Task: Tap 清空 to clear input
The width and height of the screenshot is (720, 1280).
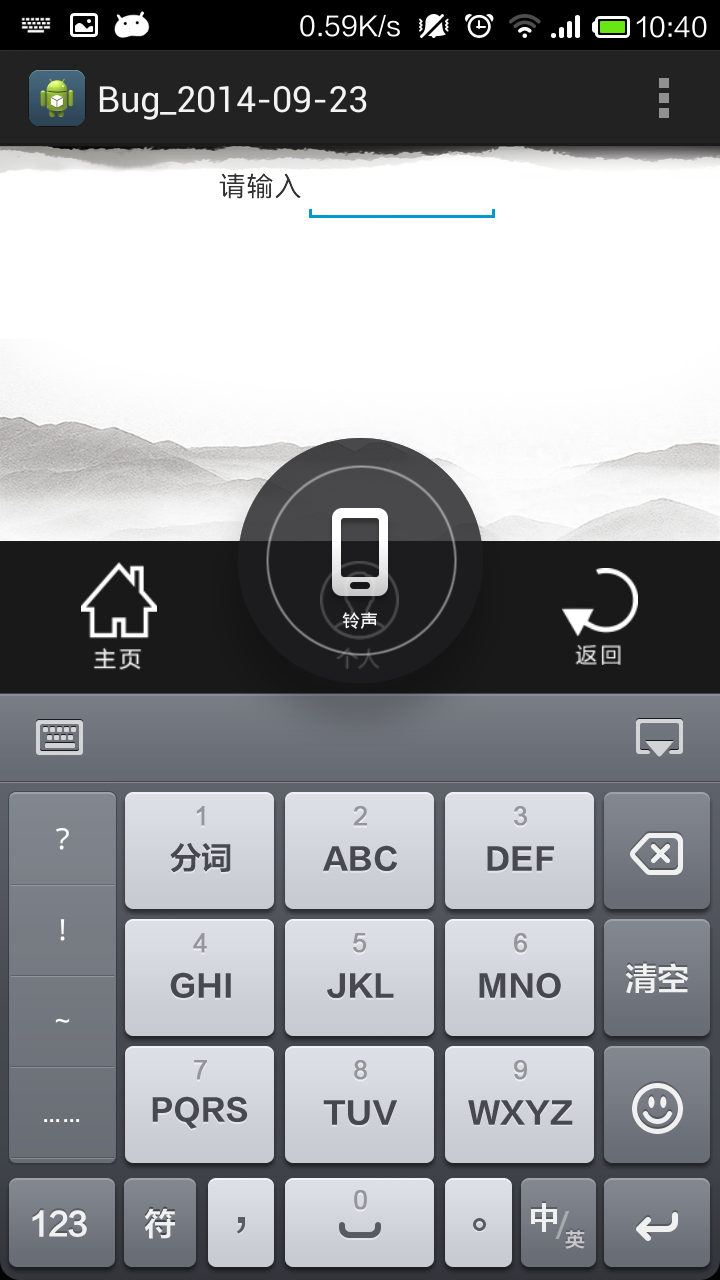Action: pos(656,978)
